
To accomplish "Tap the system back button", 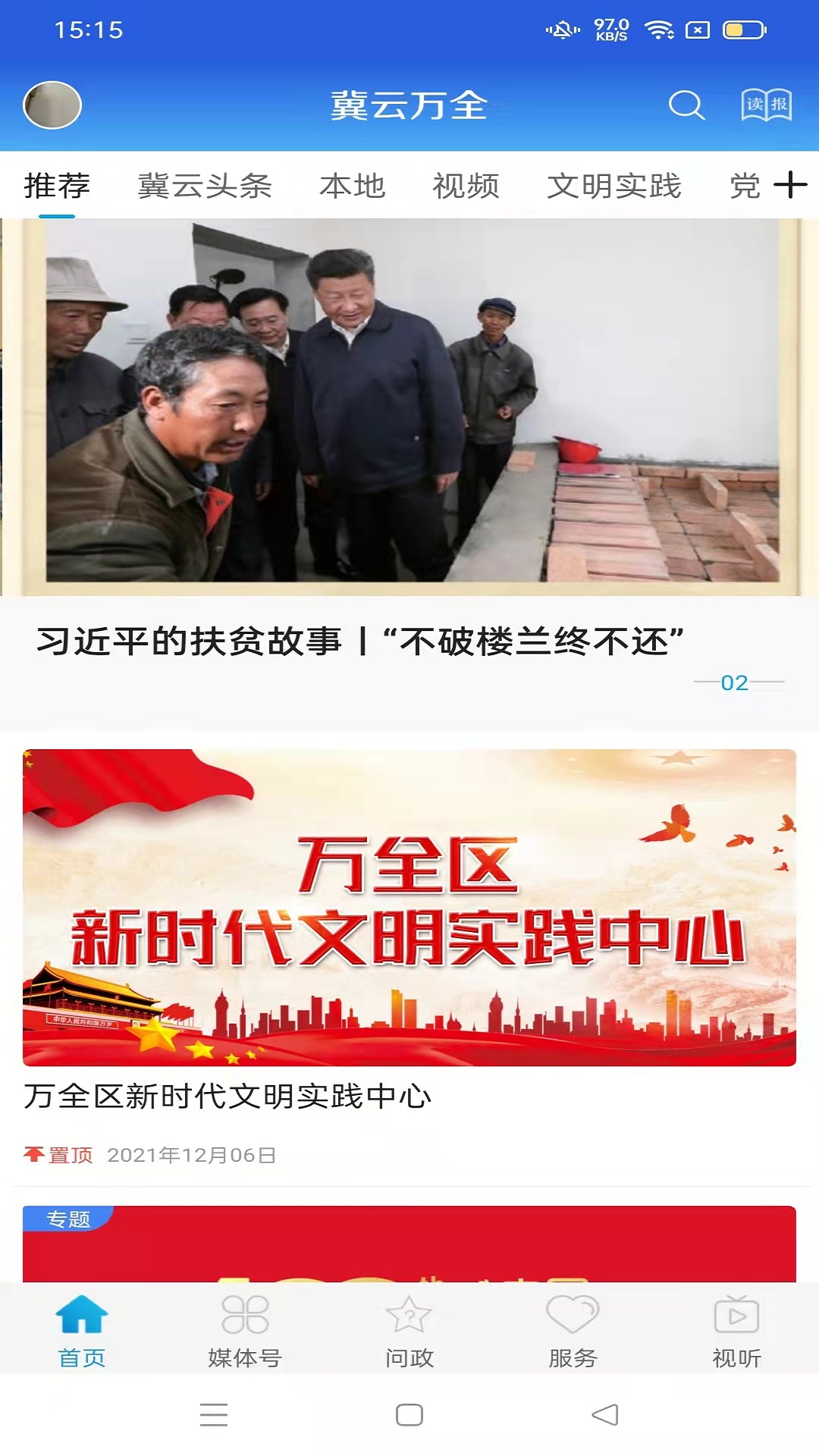I will (x=605, y=1415).
